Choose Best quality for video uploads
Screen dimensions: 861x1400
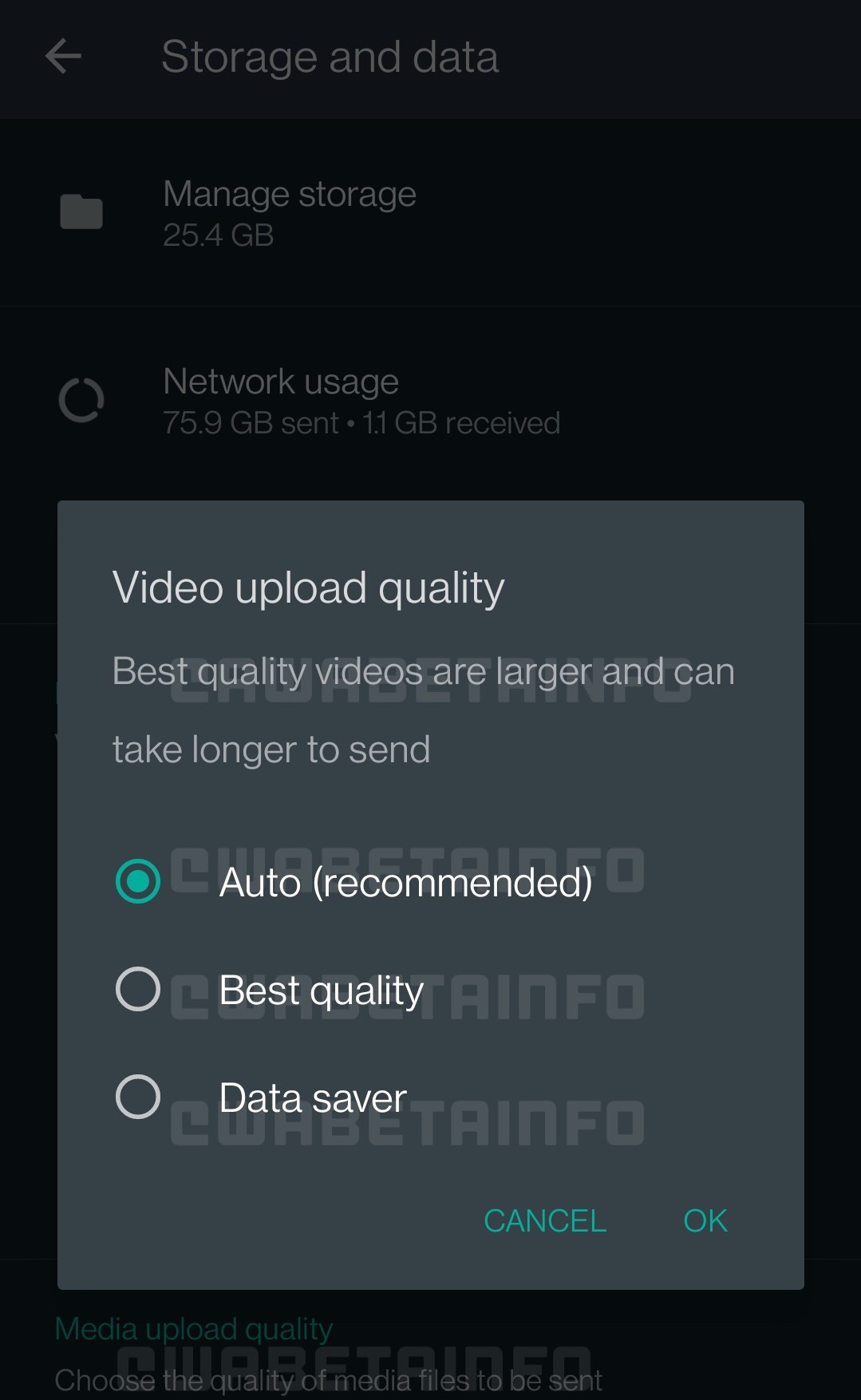pos(270,990)
